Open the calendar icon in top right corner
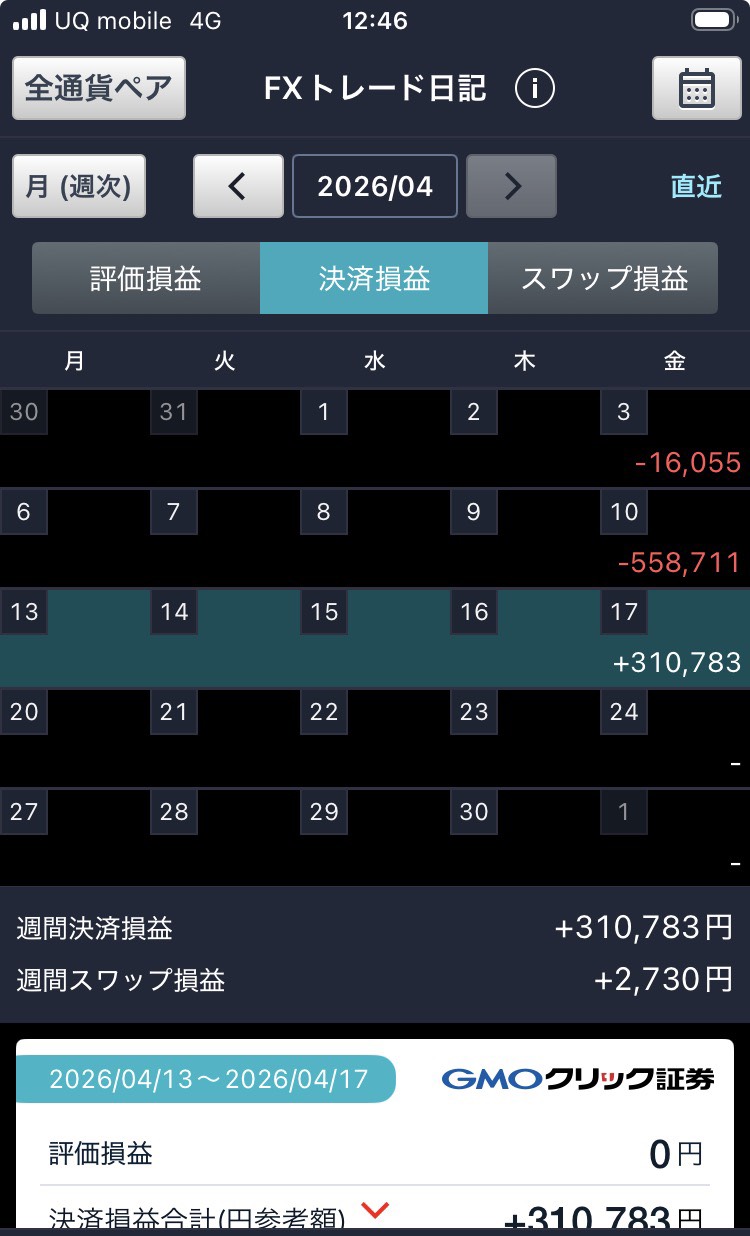 click(697, 88)
